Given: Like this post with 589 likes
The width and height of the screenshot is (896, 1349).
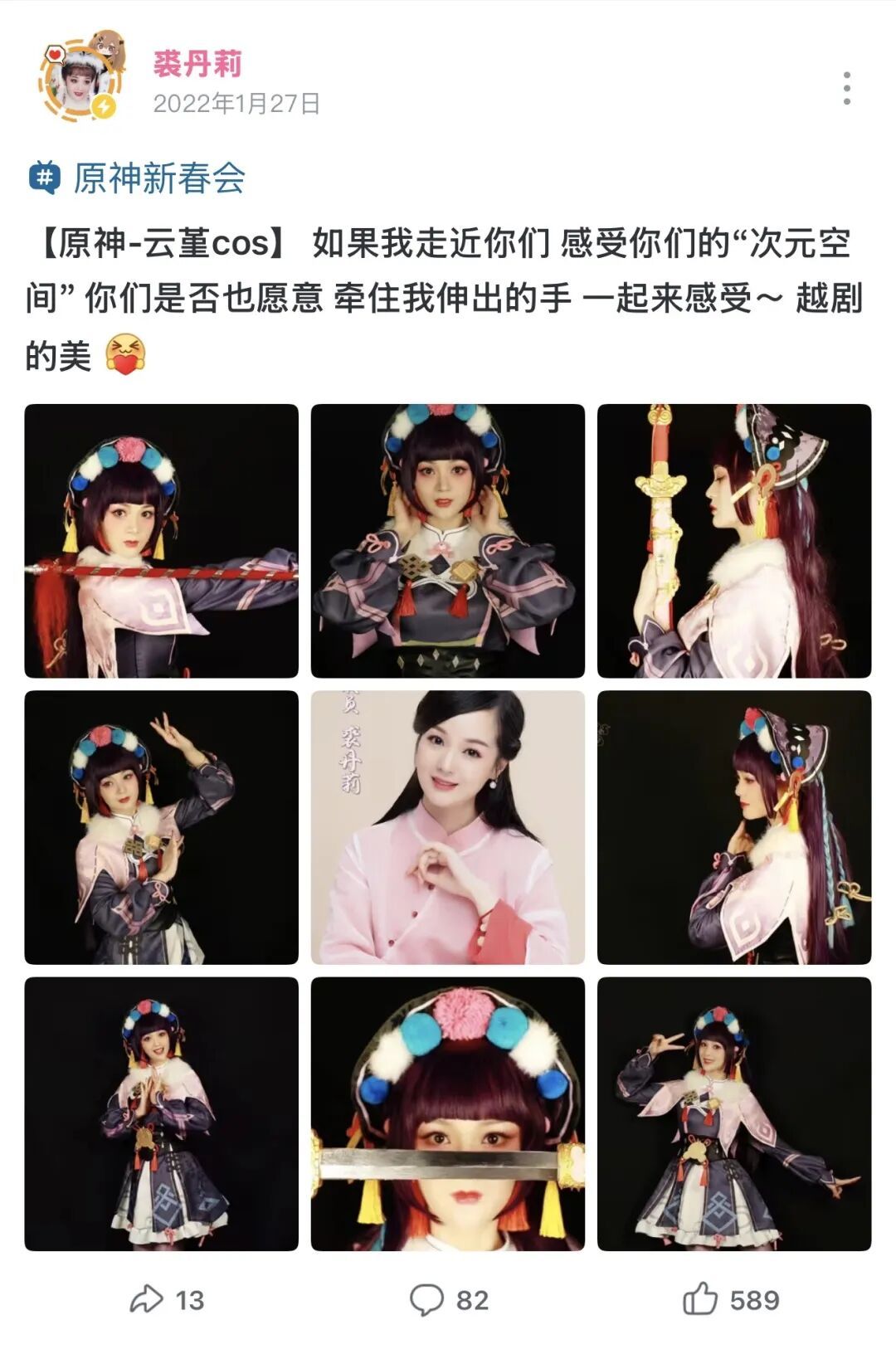Looking at the screenshot, I should (730, 1299).
